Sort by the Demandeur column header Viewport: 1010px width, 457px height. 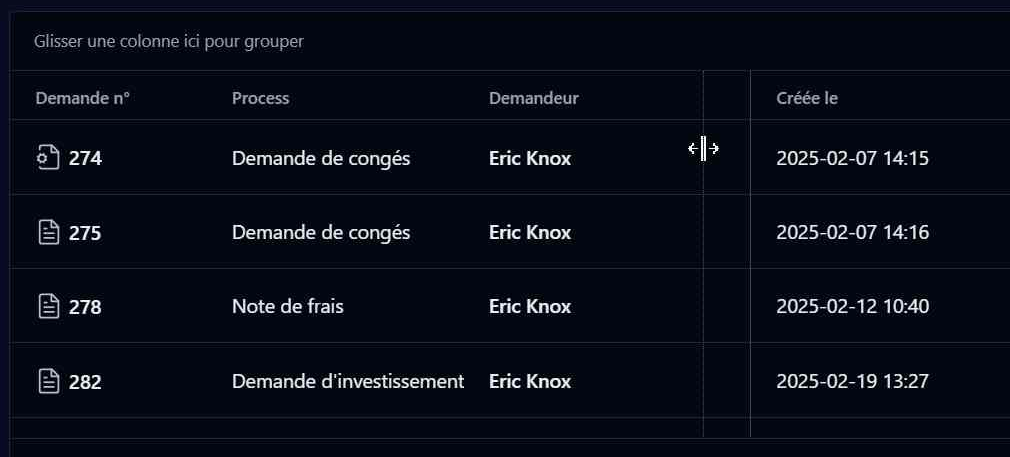pos(533,98)
